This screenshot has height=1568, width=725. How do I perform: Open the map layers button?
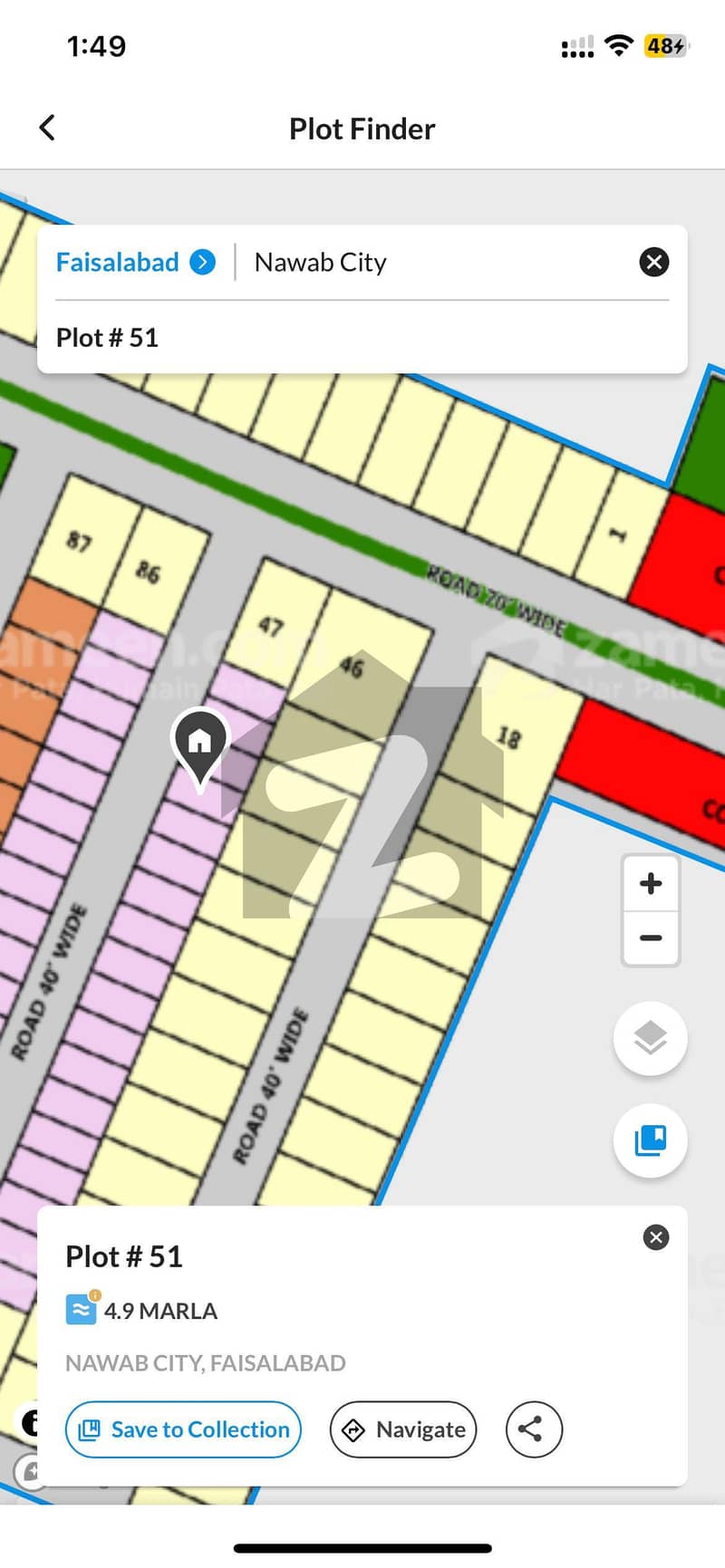click(651, 1038)
